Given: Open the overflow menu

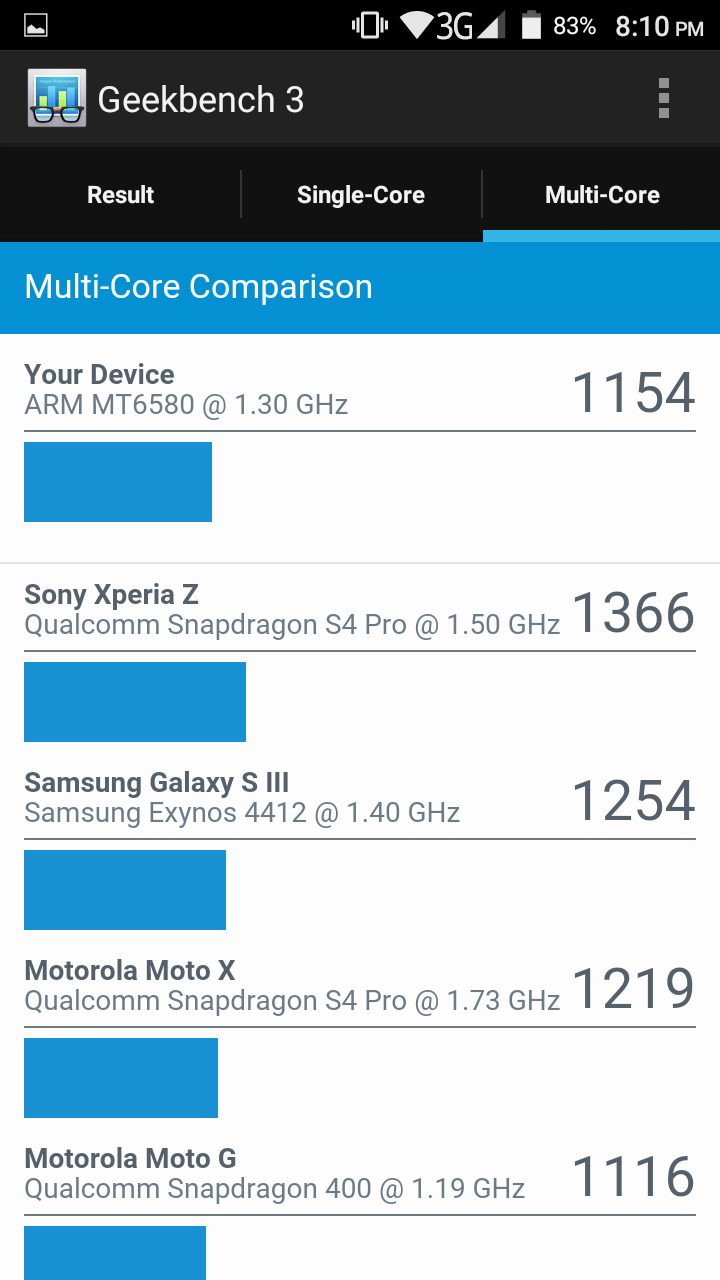Looking at the screenshot, I should coord(663,99).
